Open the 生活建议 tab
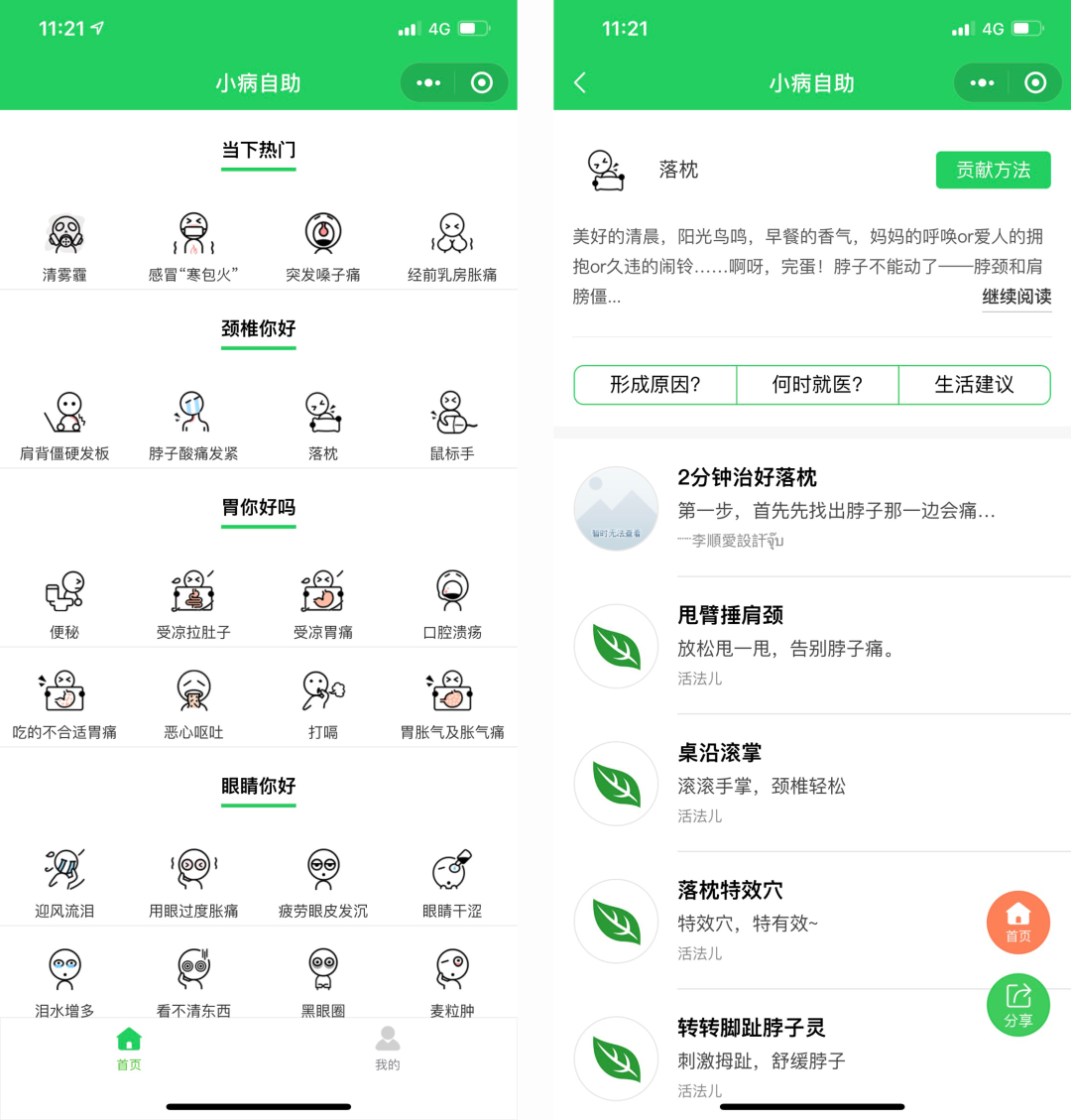Image resolution: width=1071 pixels, height=1120 pixels. point(974,385)
